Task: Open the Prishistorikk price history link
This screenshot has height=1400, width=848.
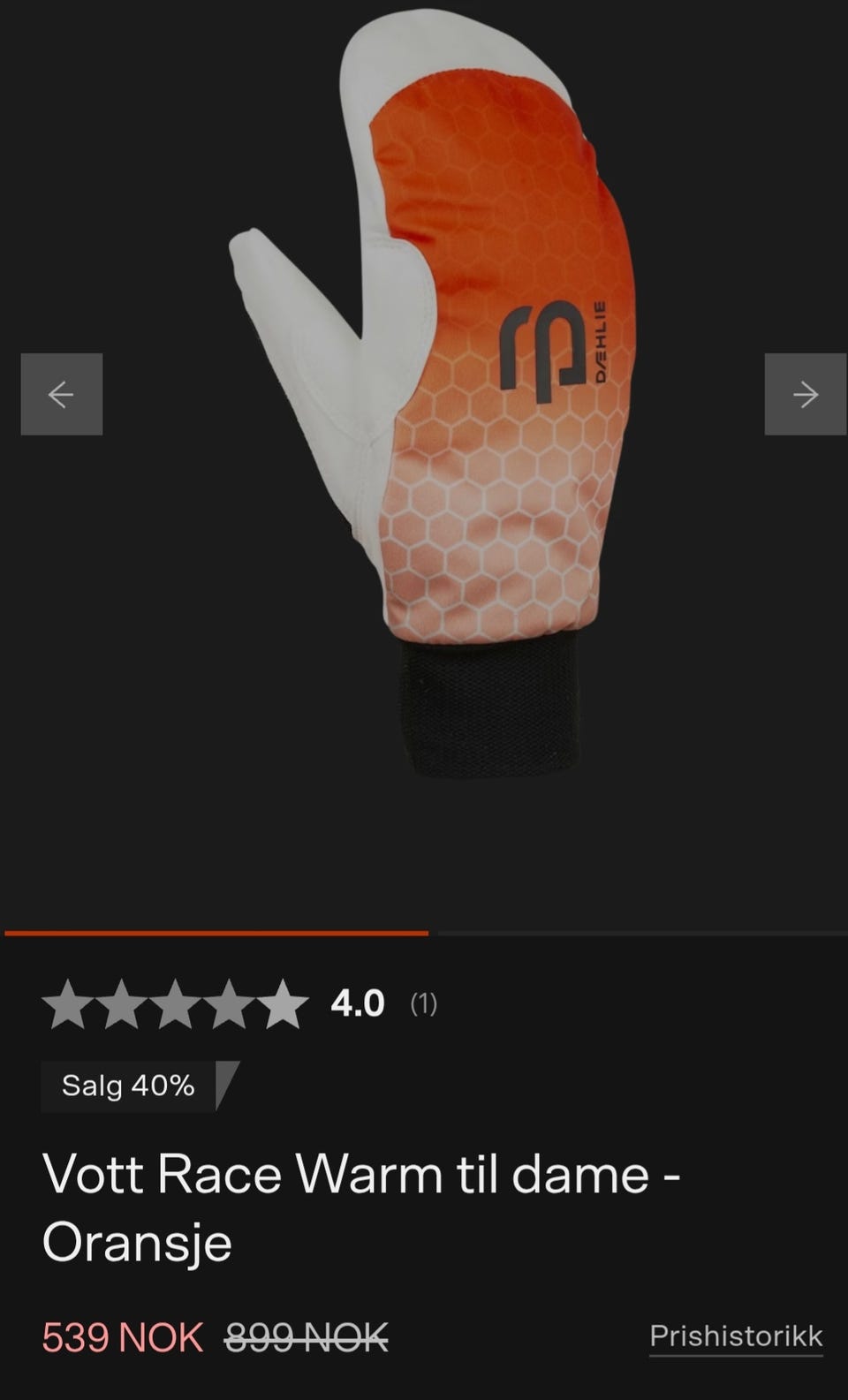Action: [x=736, y=1336]
